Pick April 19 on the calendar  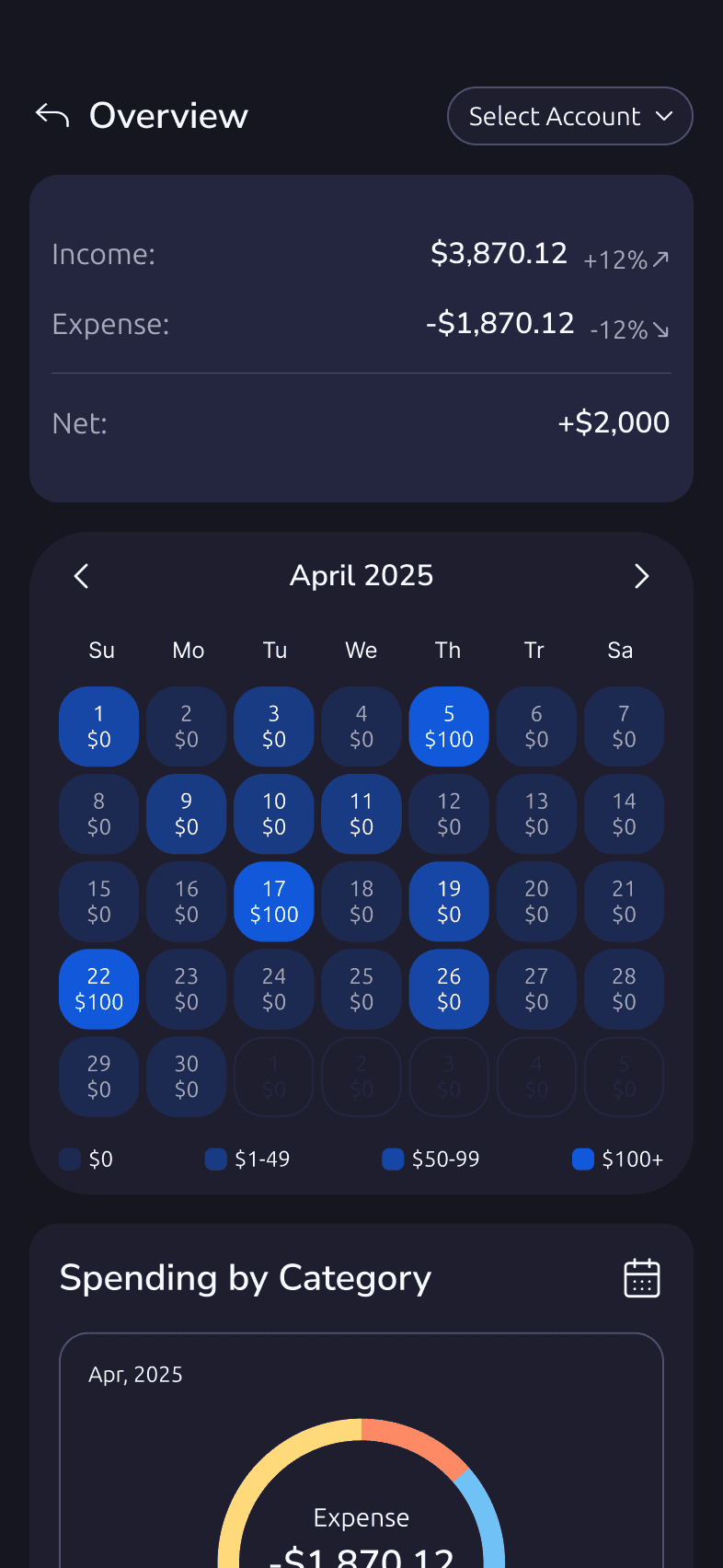(449, 901)
